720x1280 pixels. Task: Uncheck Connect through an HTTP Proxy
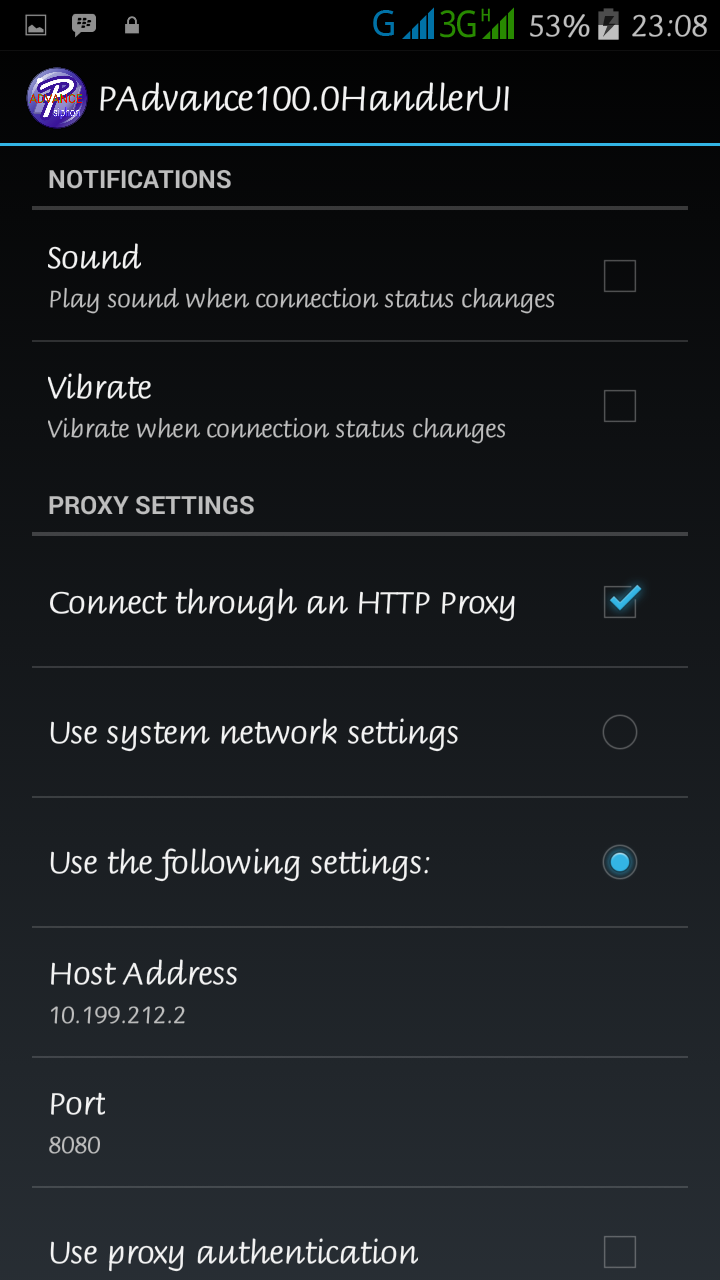tap(621, 602)
